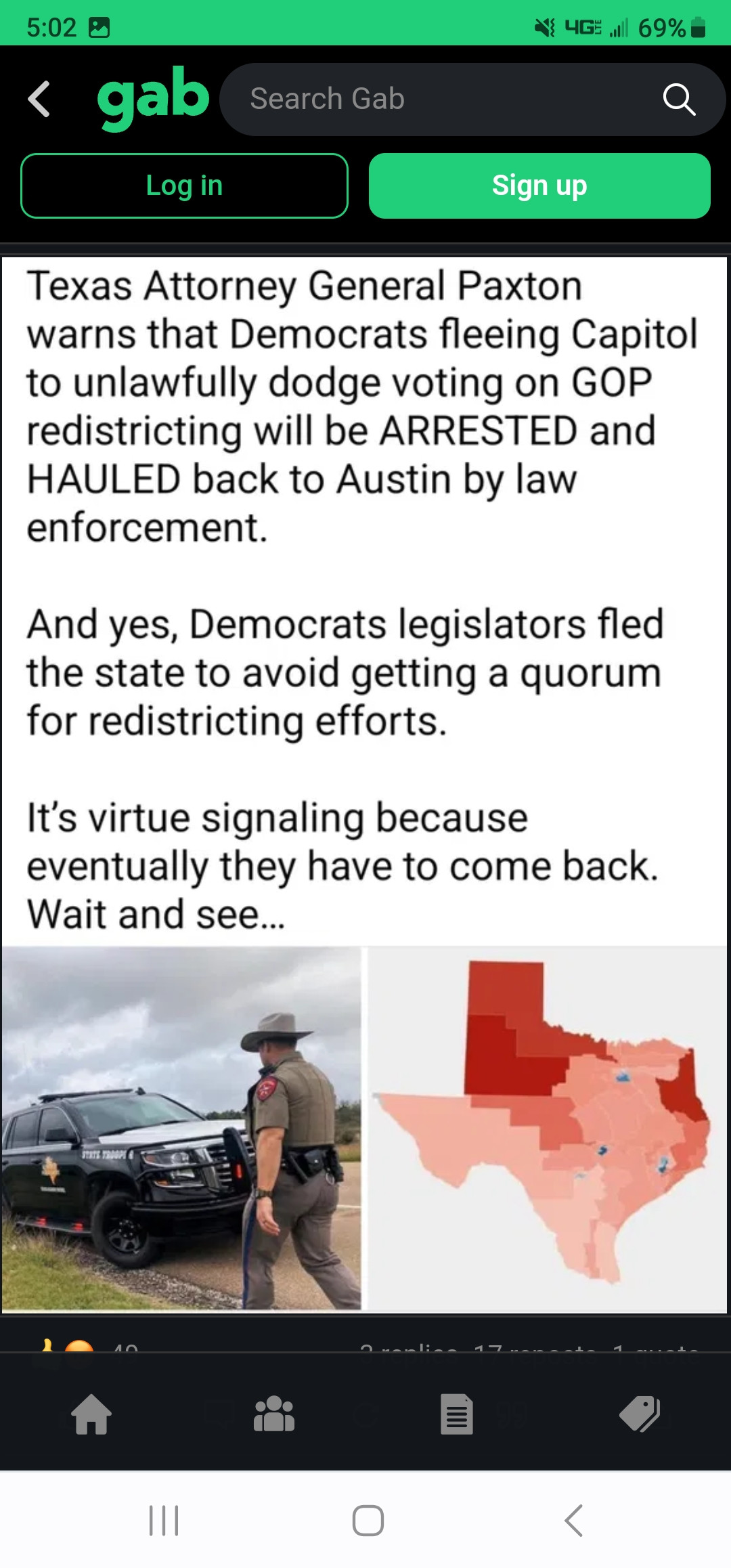
Task: Tap the Search Gab field
Action: tap(440, 99)
